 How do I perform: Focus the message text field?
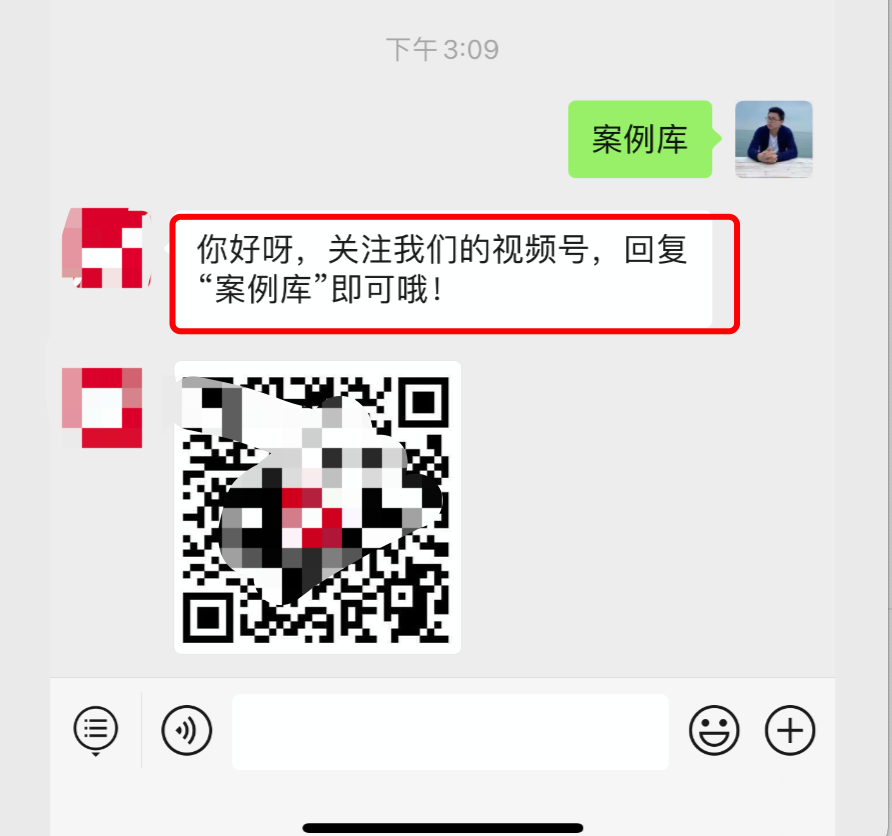(450, 732)
